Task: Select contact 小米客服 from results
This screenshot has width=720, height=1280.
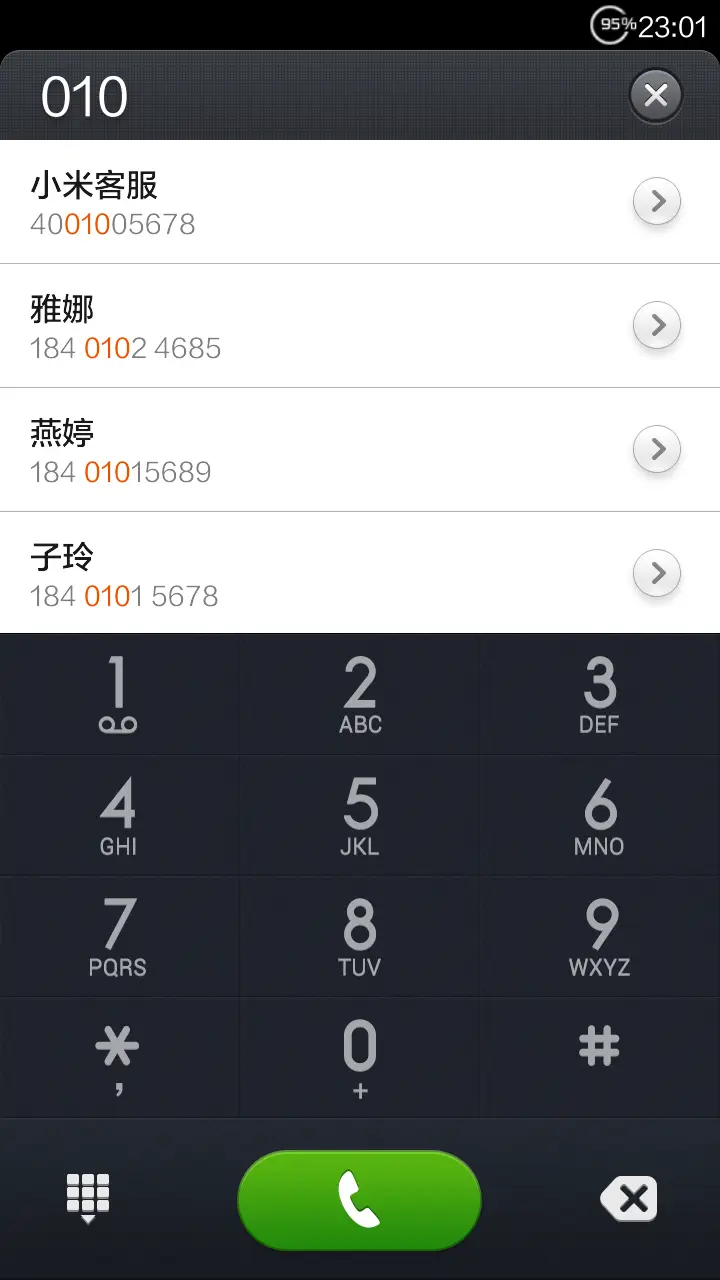Action: click(x=300, y=203)
